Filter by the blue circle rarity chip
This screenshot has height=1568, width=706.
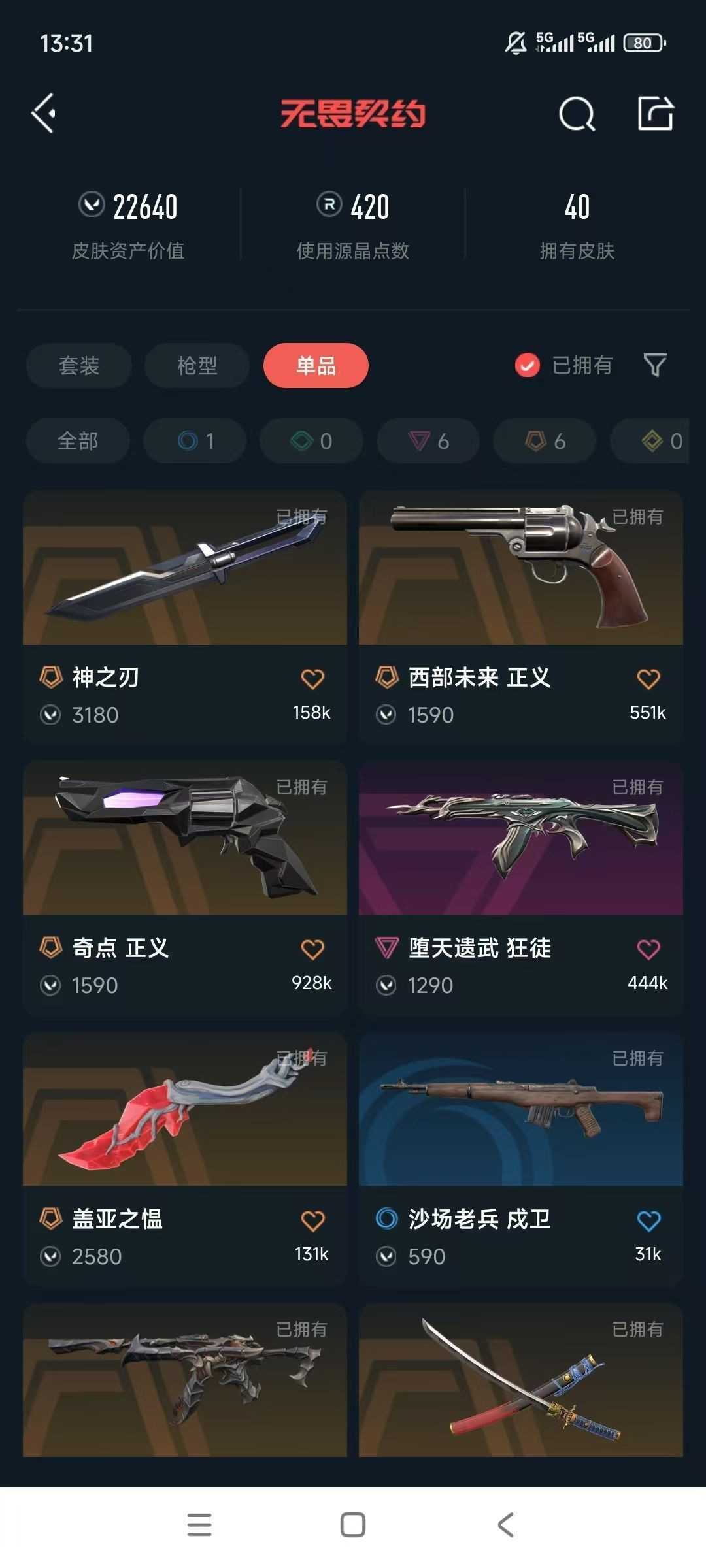point(195,441)
